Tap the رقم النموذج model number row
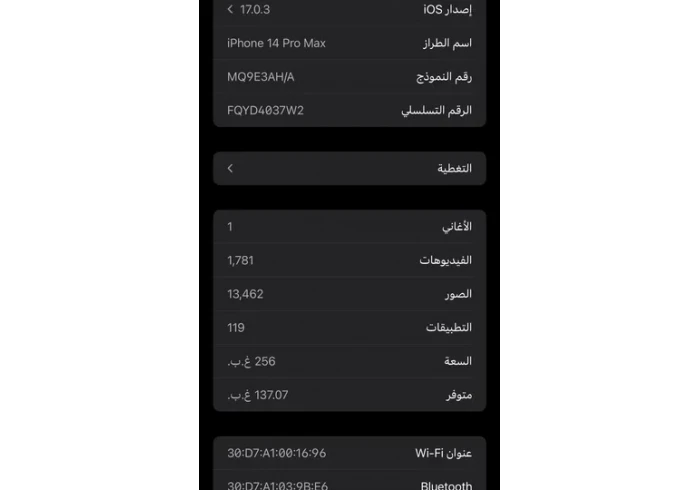700x490 pixels. (x=349, y=77)
